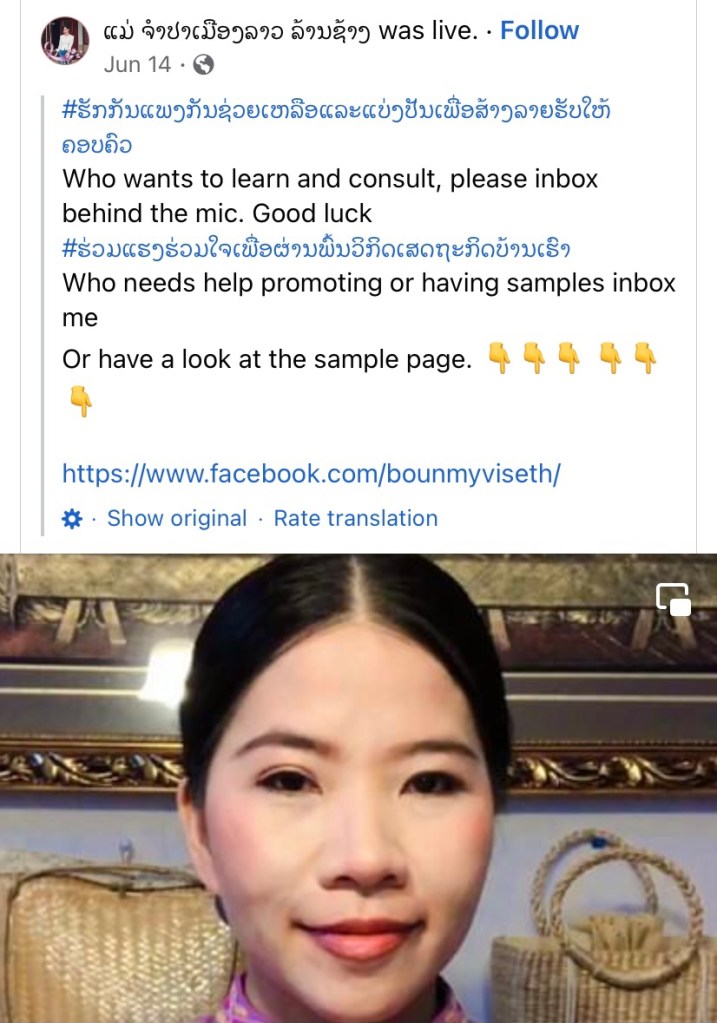Open the bounmyviseth Facebook page link

coord(311,472)
